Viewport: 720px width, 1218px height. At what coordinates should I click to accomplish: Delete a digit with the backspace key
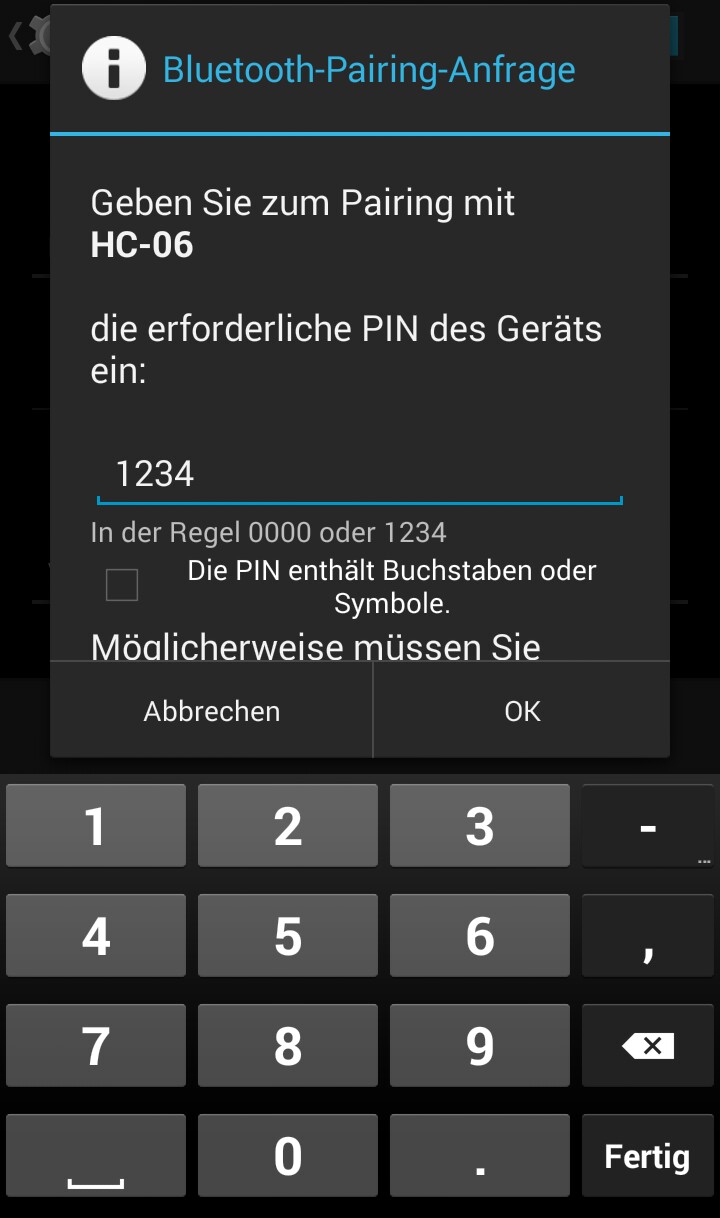tap(648, 1046)
